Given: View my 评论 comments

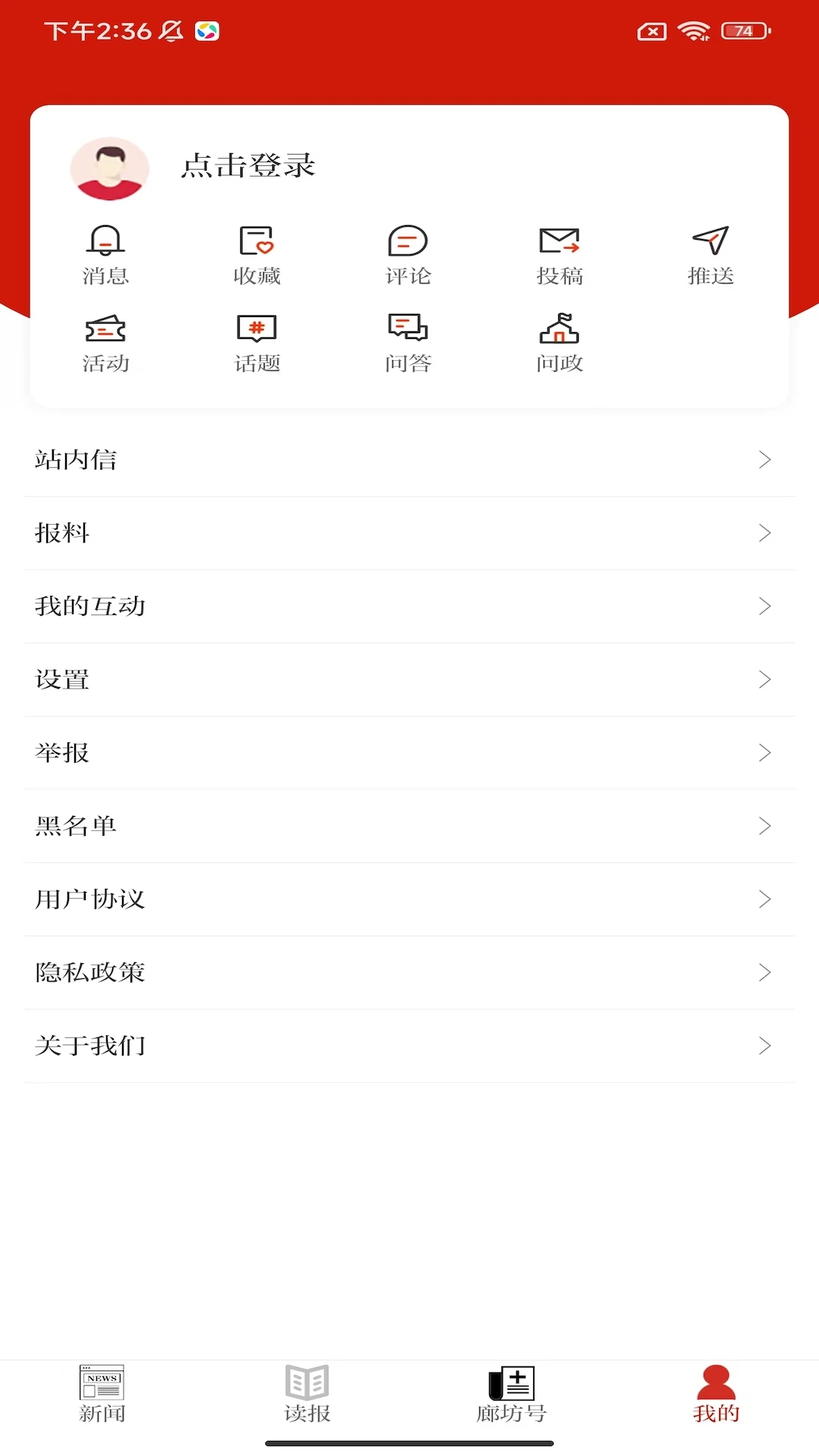Looking at the screenshot, I should [408, 256].
